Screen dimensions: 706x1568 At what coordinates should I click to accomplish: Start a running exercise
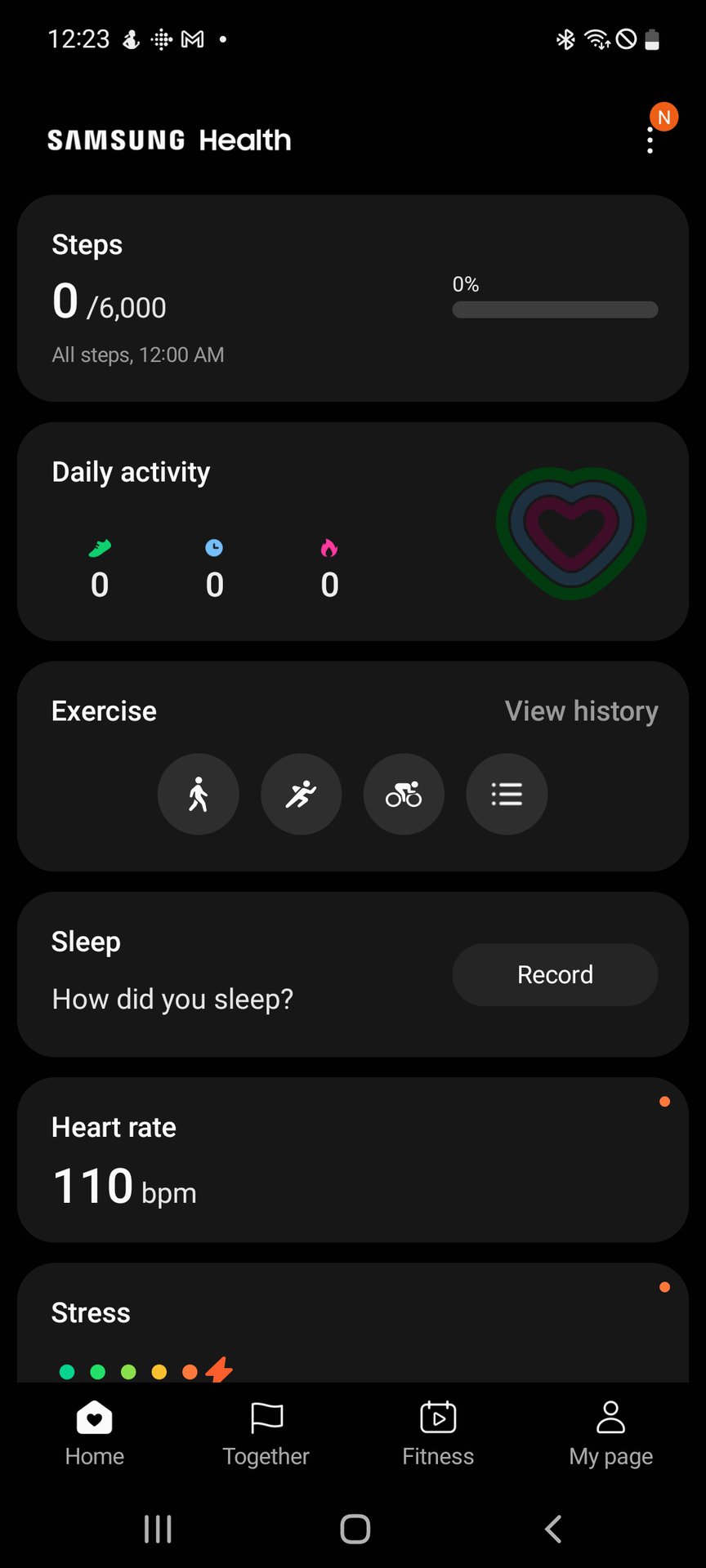click(x=302, y=794)
